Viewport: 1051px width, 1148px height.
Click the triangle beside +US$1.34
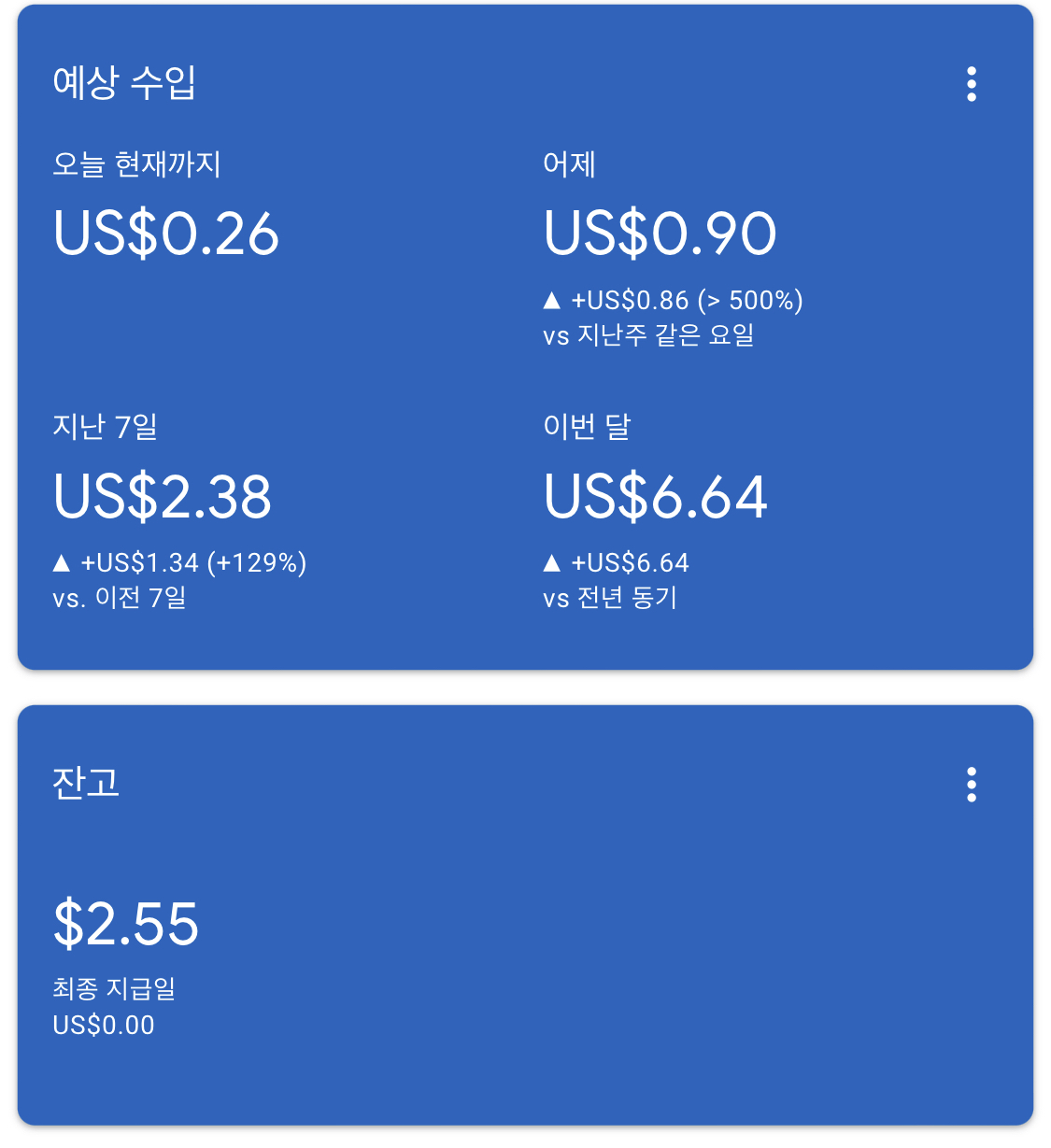63,562
